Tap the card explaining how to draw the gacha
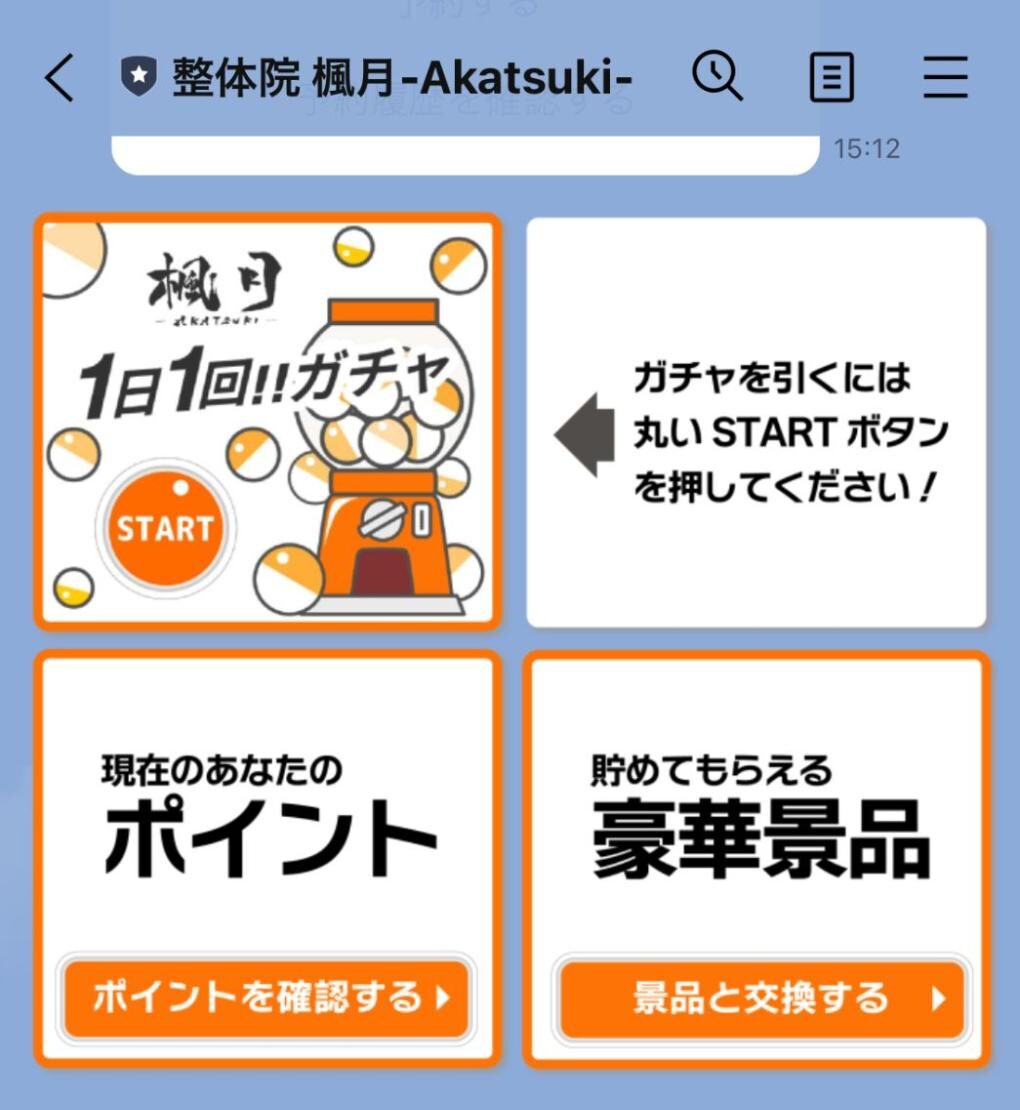1020x1110 pixels. click(757, 420)
